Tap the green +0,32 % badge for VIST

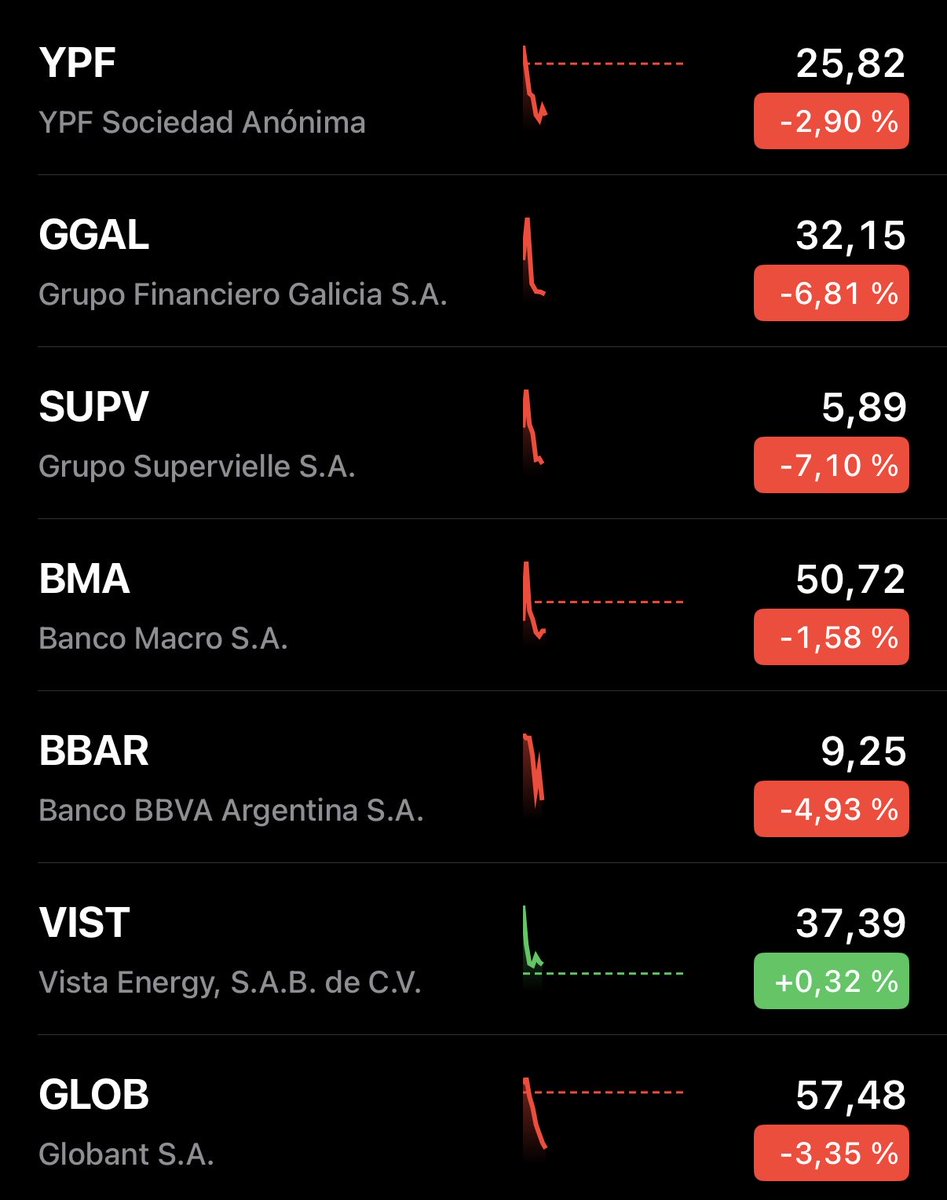(x=831, y=982)
